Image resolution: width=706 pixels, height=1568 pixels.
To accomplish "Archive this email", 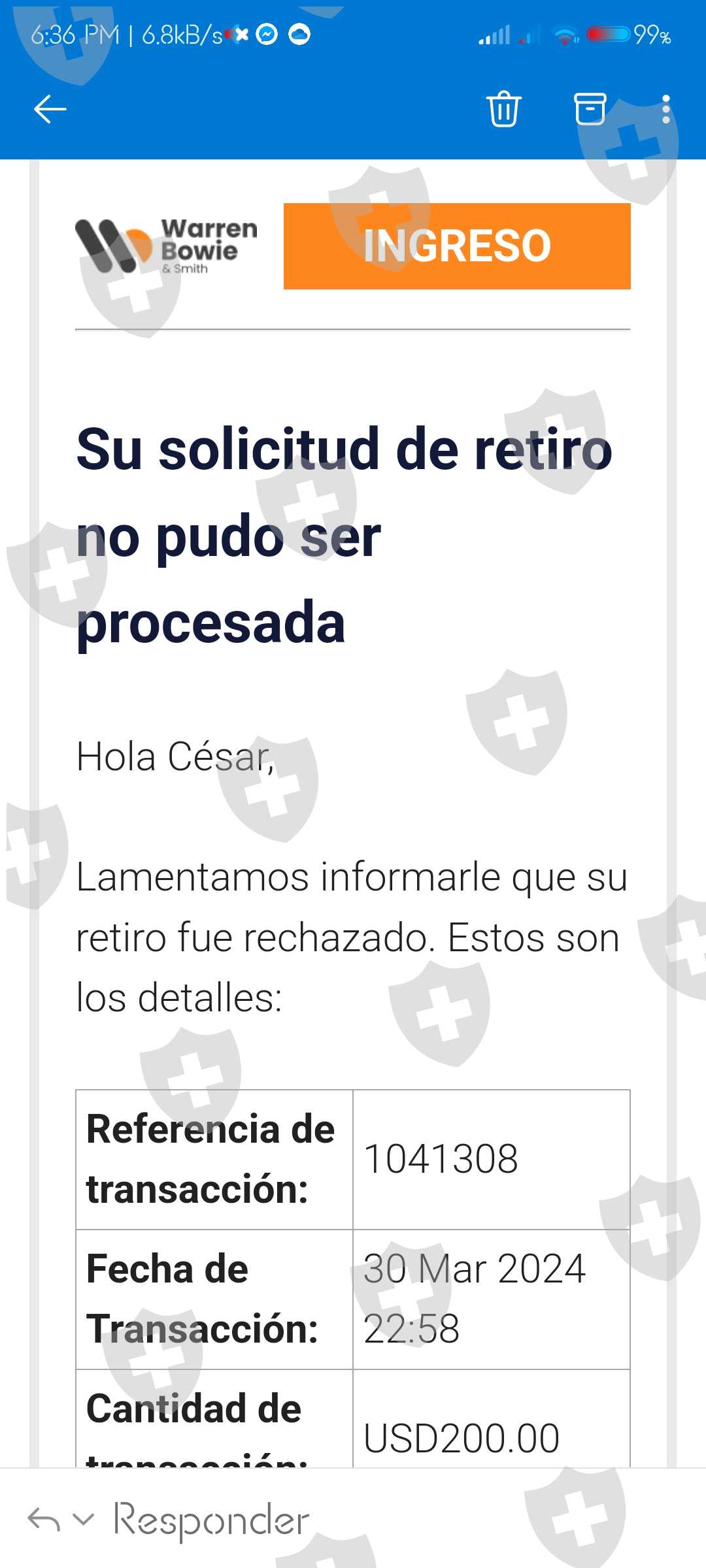I will click(x=590, y=108).
